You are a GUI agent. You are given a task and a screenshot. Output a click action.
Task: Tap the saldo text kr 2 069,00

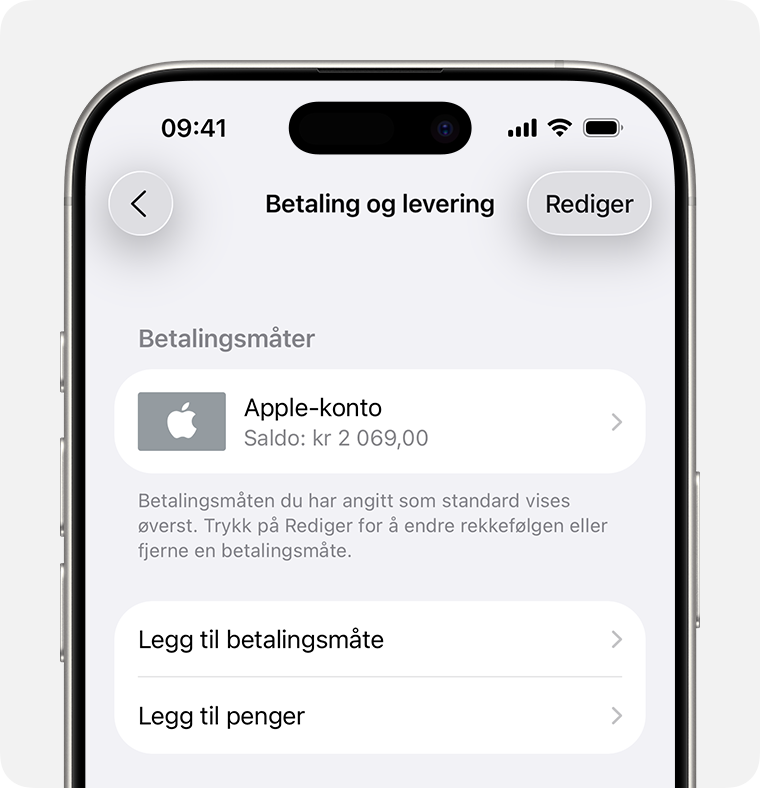(x=337, y=437)
